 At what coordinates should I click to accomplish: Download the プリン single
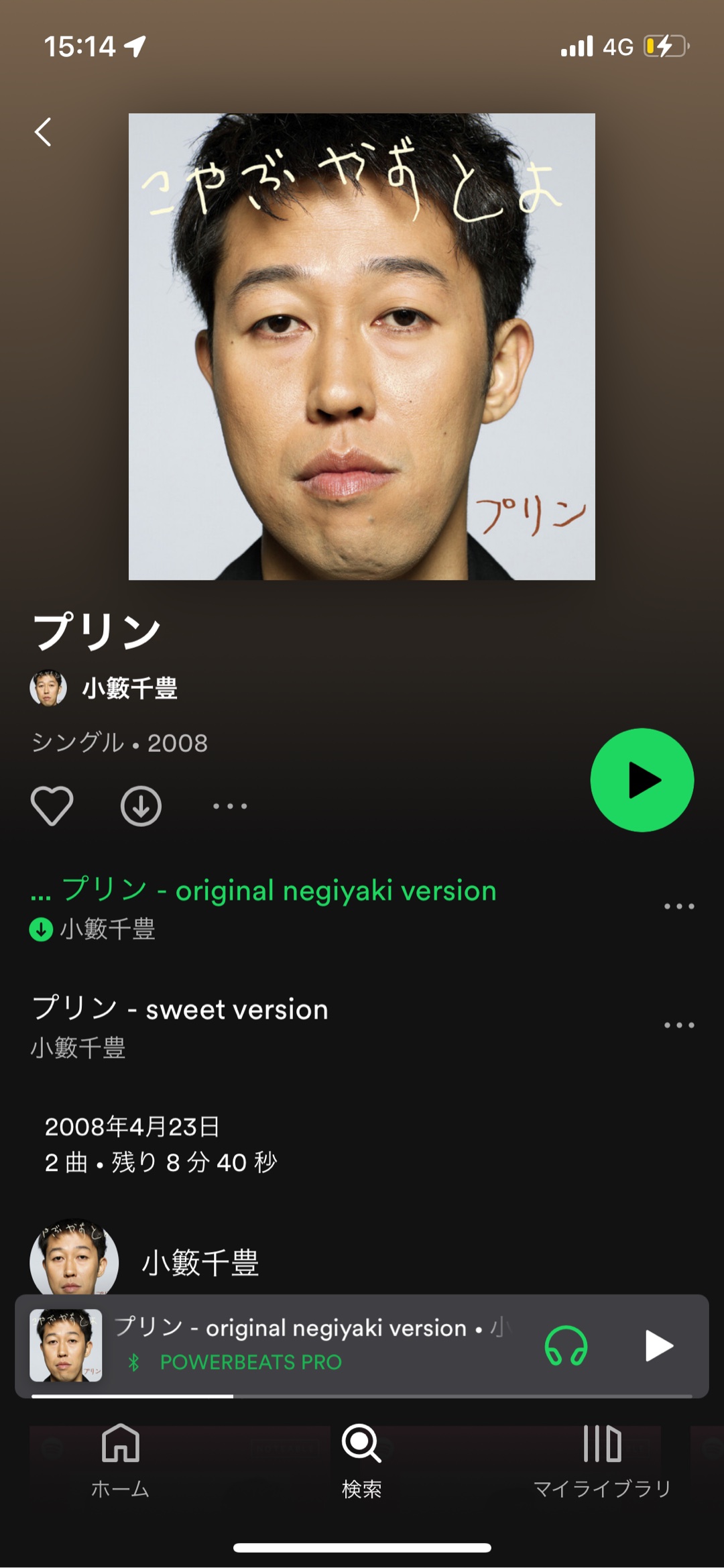click(141, 805)
